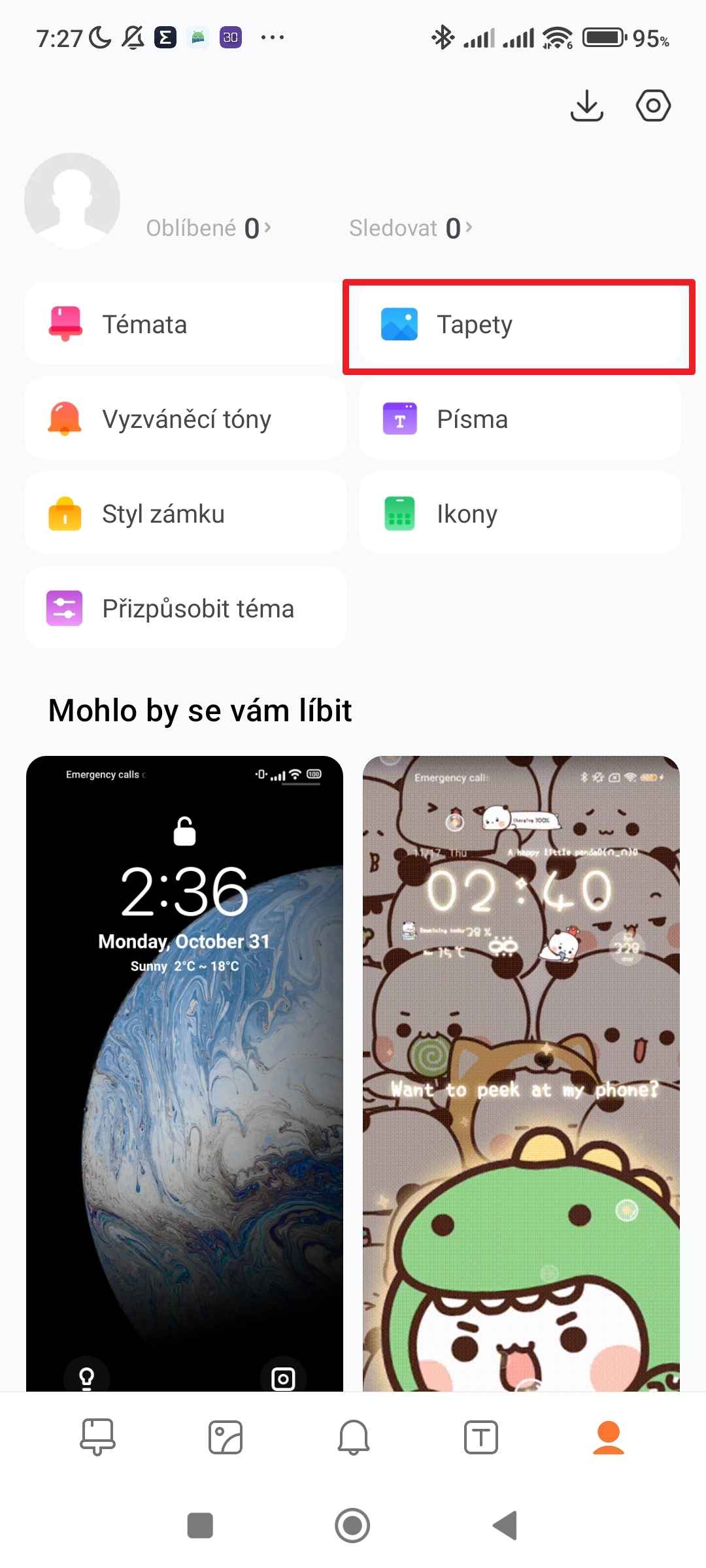Open the downloads icon
This screenshot has width=706, height=1568.
coord(586,106)
